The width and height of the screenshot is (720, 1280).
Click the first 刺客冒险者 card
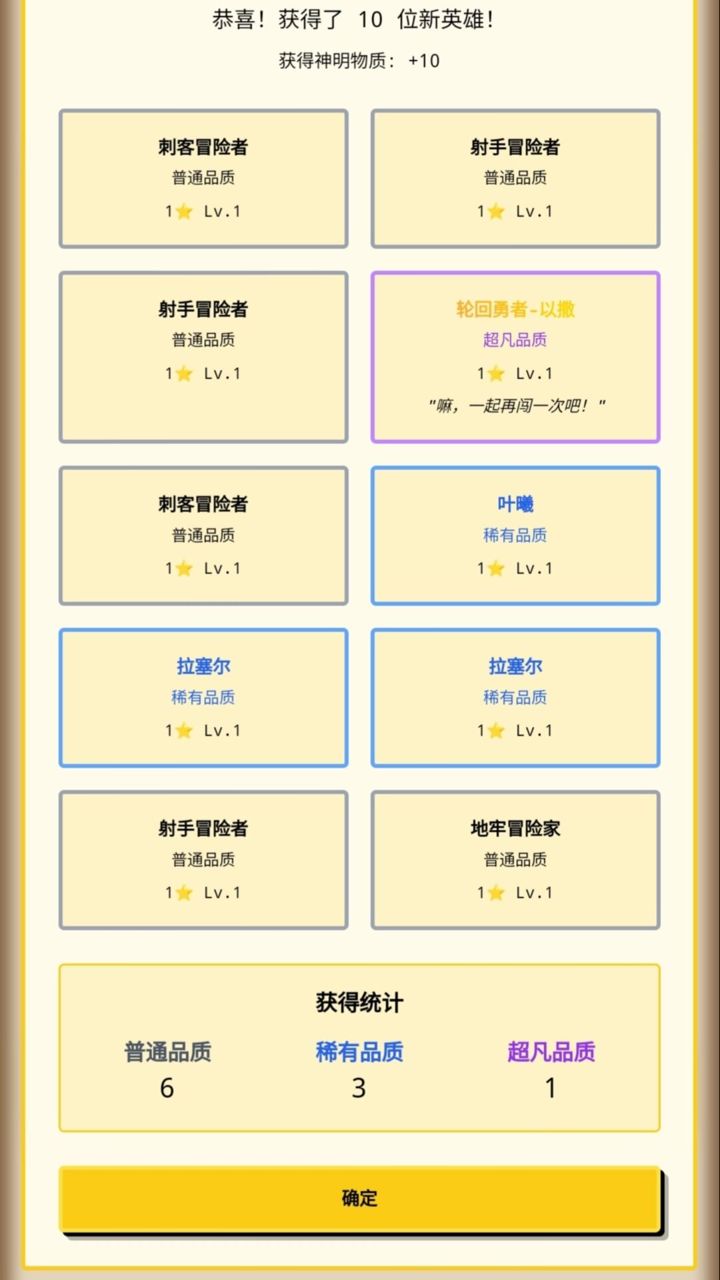203,178
